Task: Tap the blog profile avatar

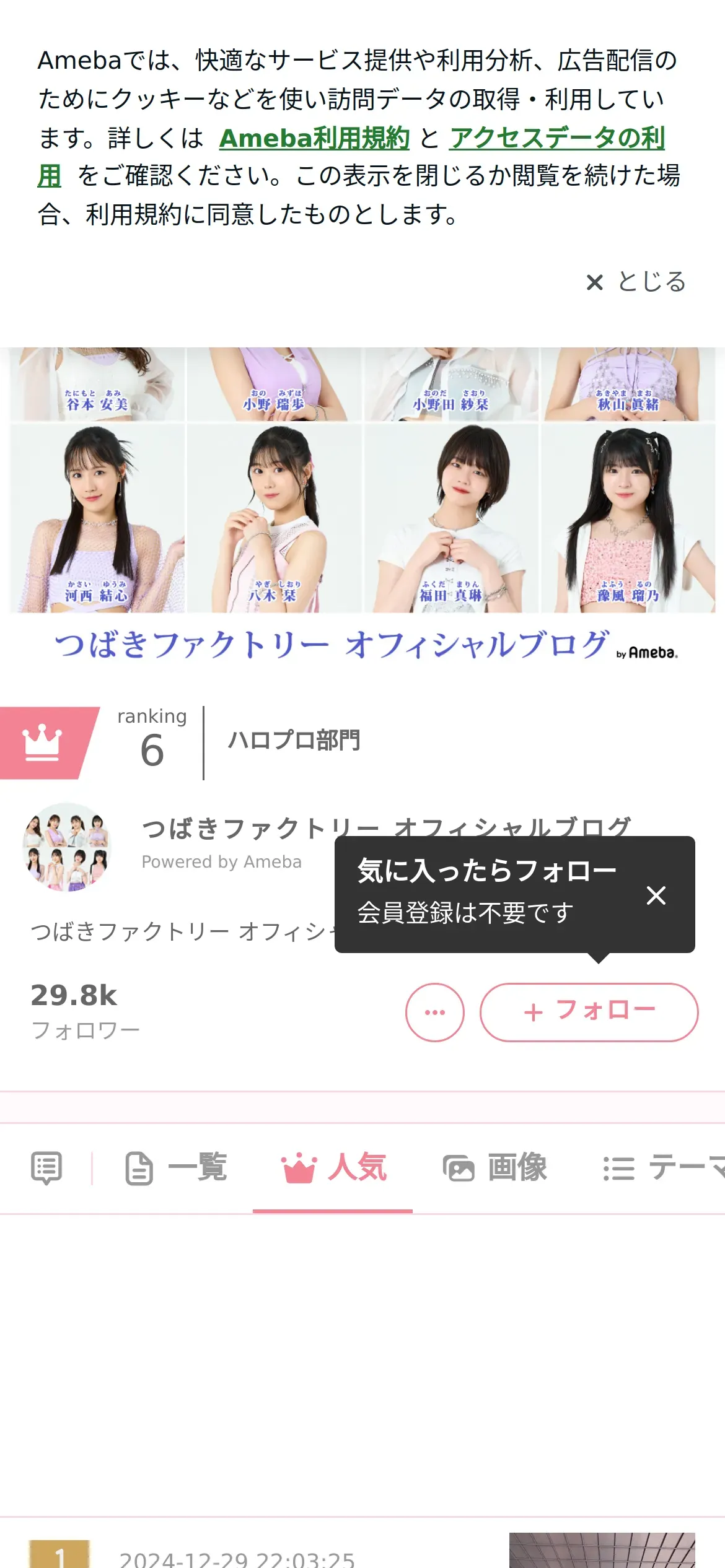Action: tap(67, 847)
